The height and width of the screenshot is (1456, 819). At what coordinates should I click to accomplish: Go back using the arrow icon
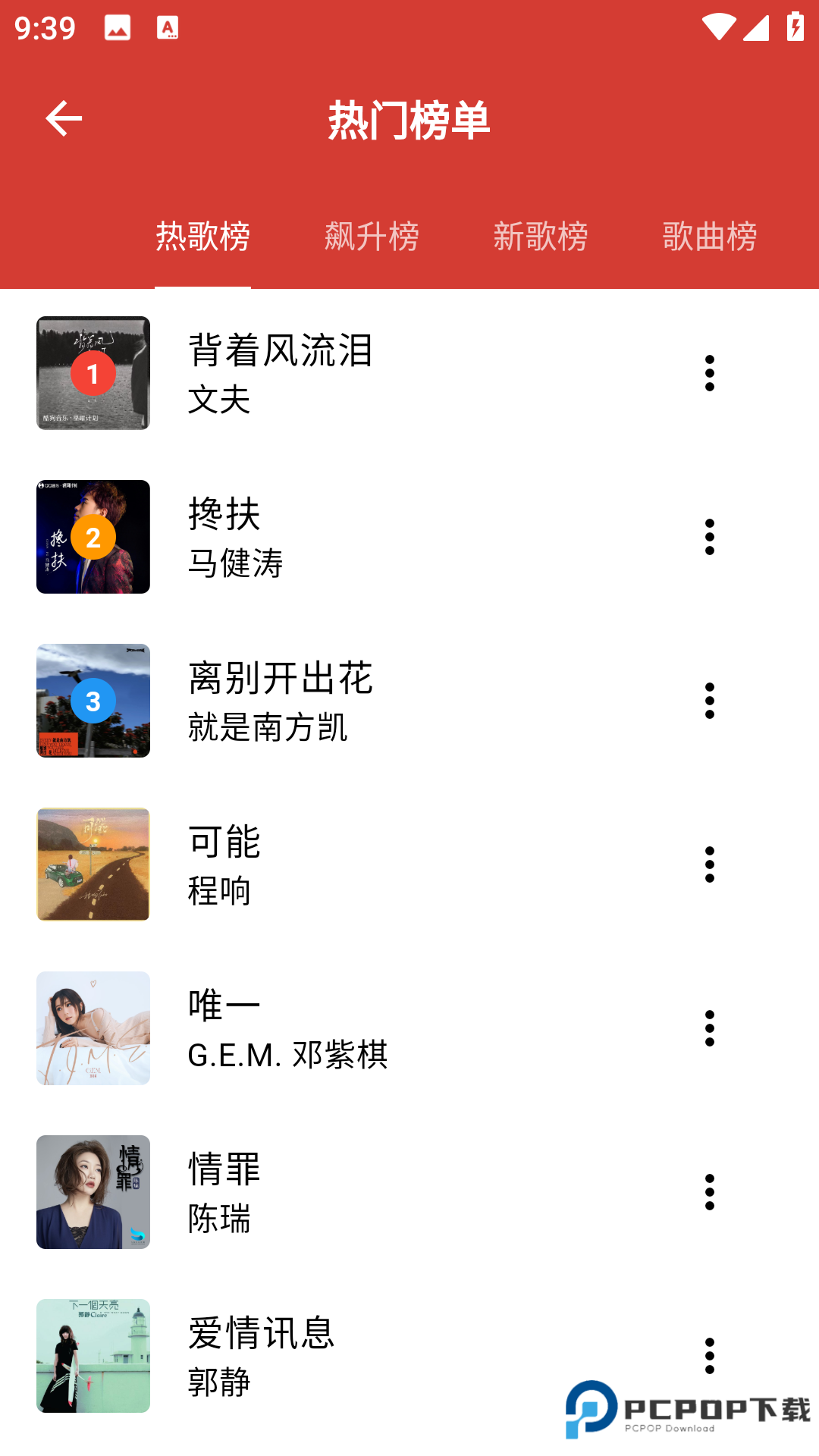click(63, 118)
